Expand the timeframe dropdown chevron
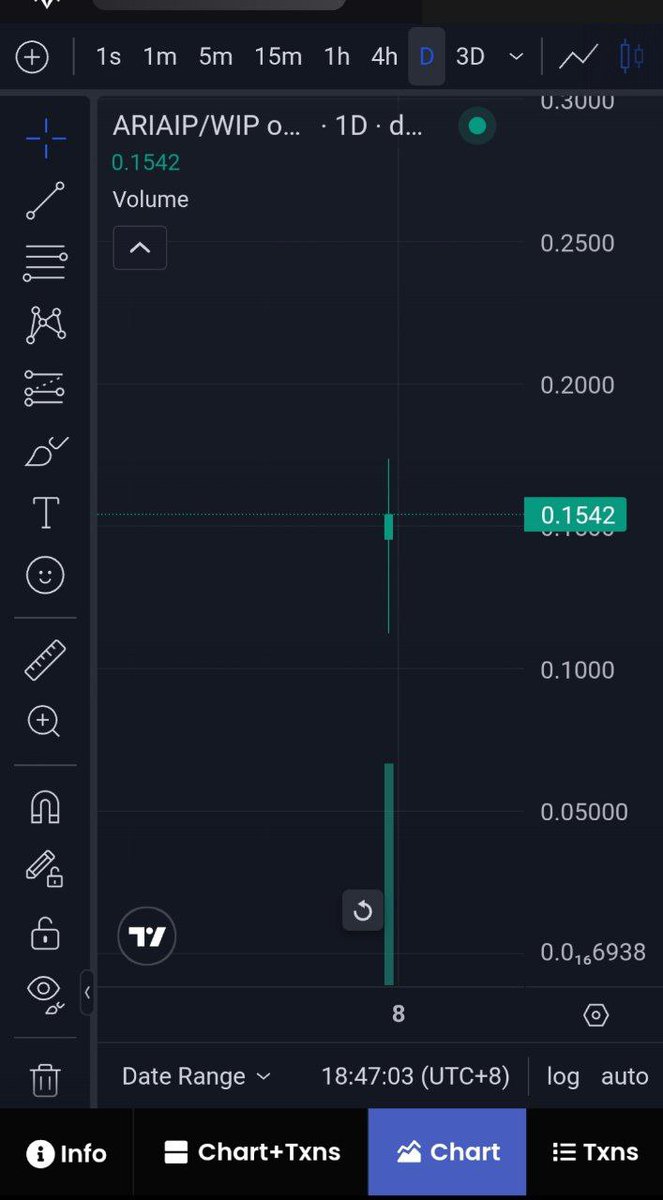 [x=516, y=57]
